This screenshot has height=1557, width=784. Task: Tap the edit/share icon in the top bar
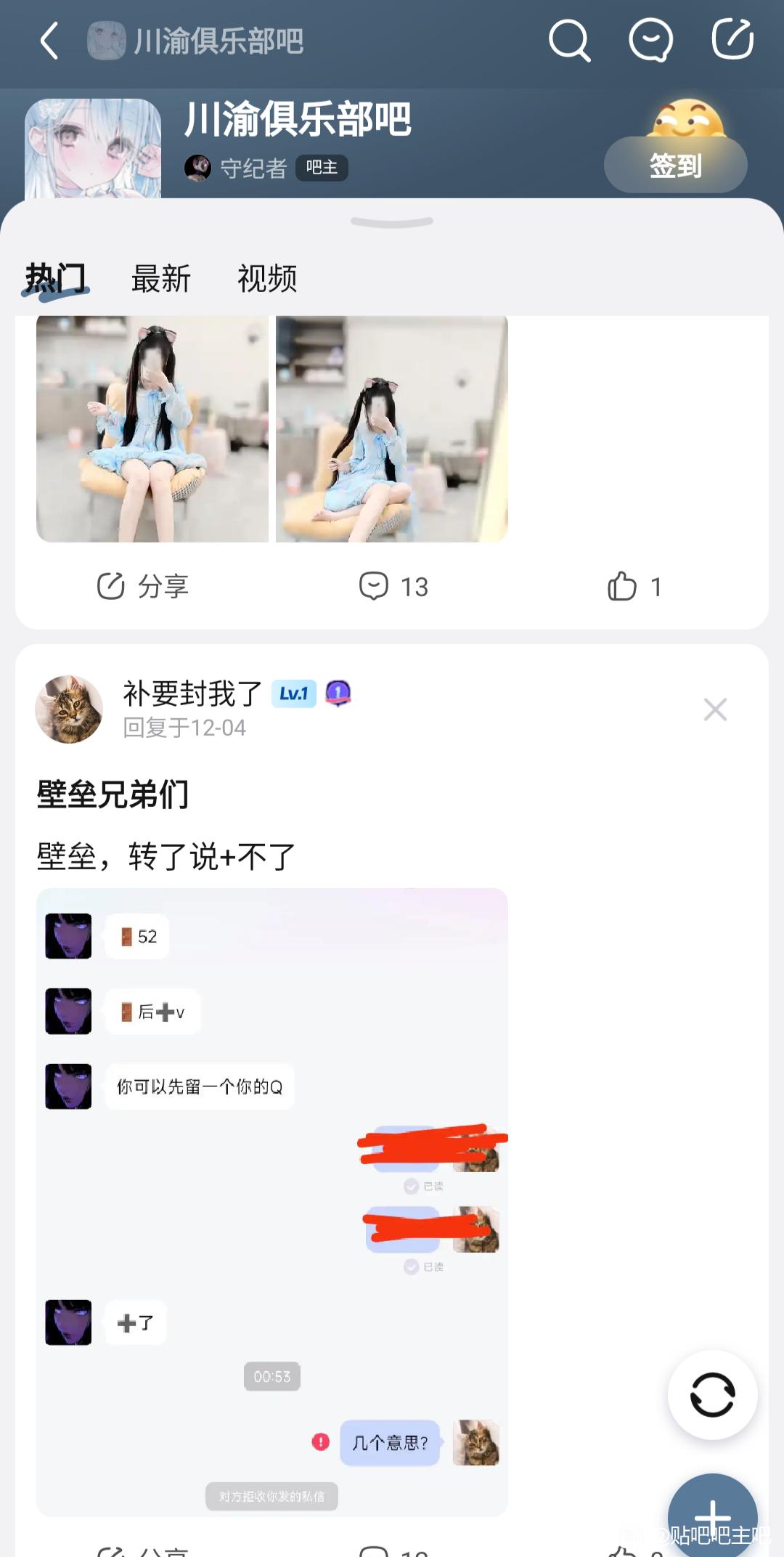coord(732,39)
